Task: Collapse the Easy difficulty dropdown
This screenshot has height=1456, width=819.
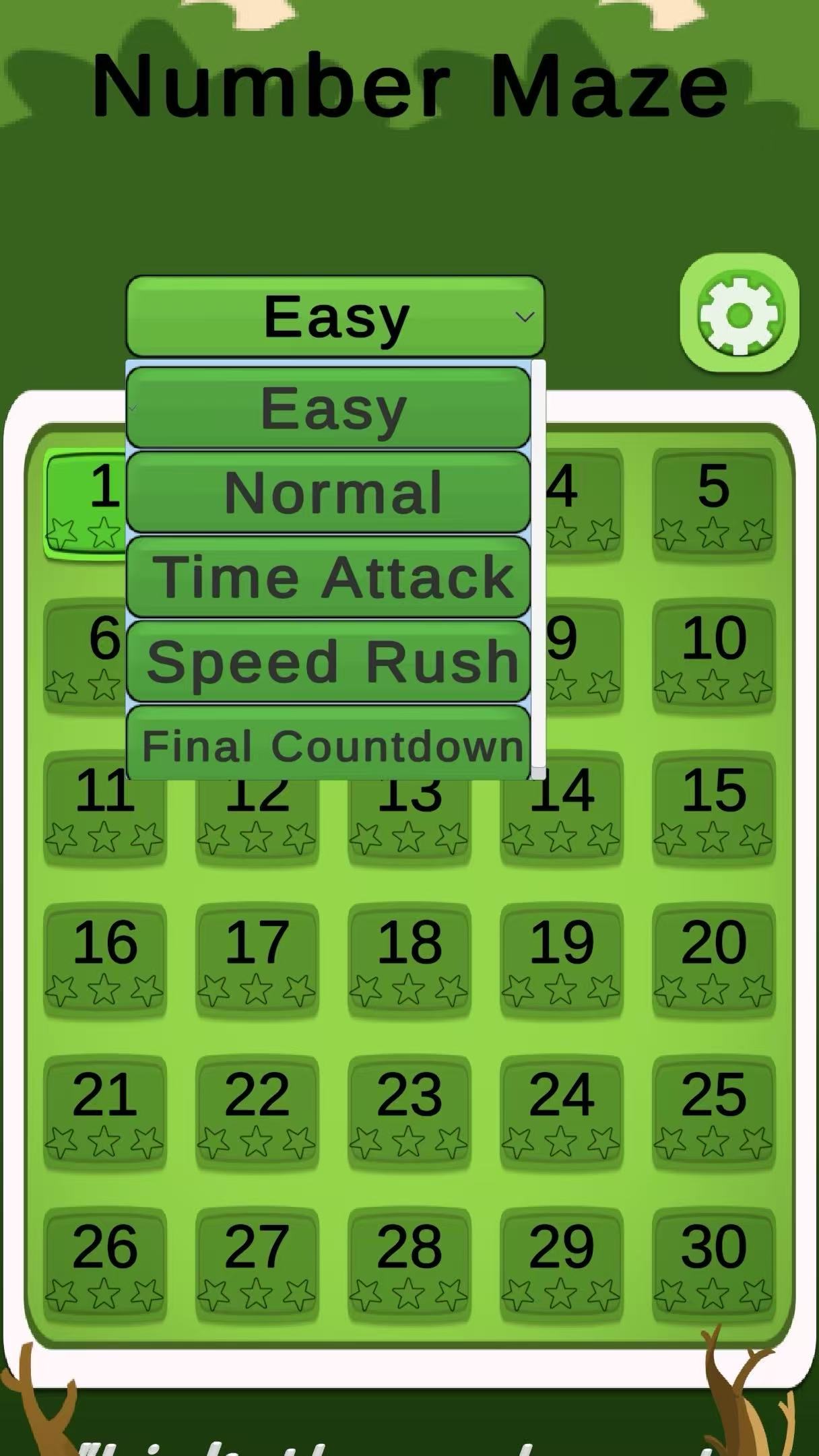Action: click(335, 316)
